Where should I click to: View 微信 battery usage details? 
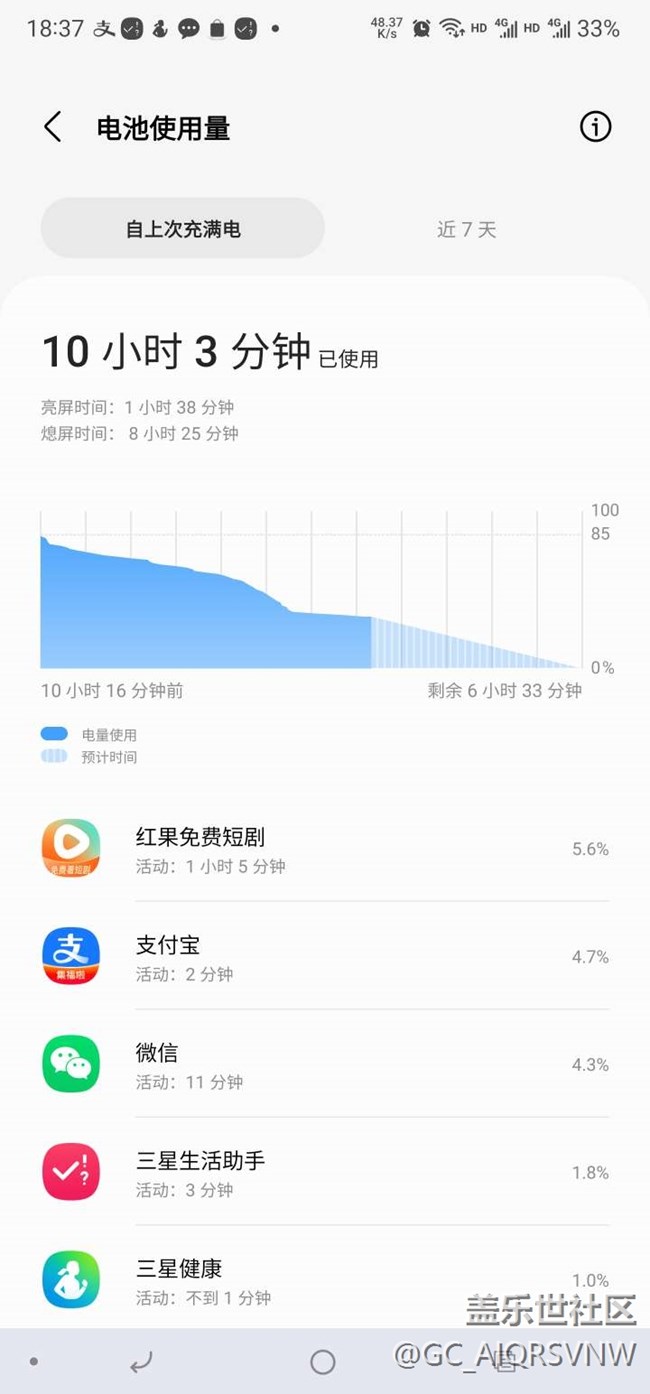pos(325,1064)
